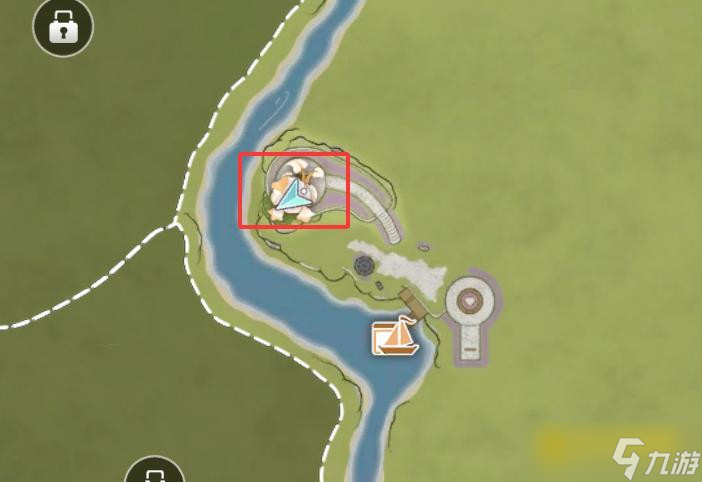Viewport: 702px width, 482px height.
Task: Select the heart plaza landmark
Action: 470,299
